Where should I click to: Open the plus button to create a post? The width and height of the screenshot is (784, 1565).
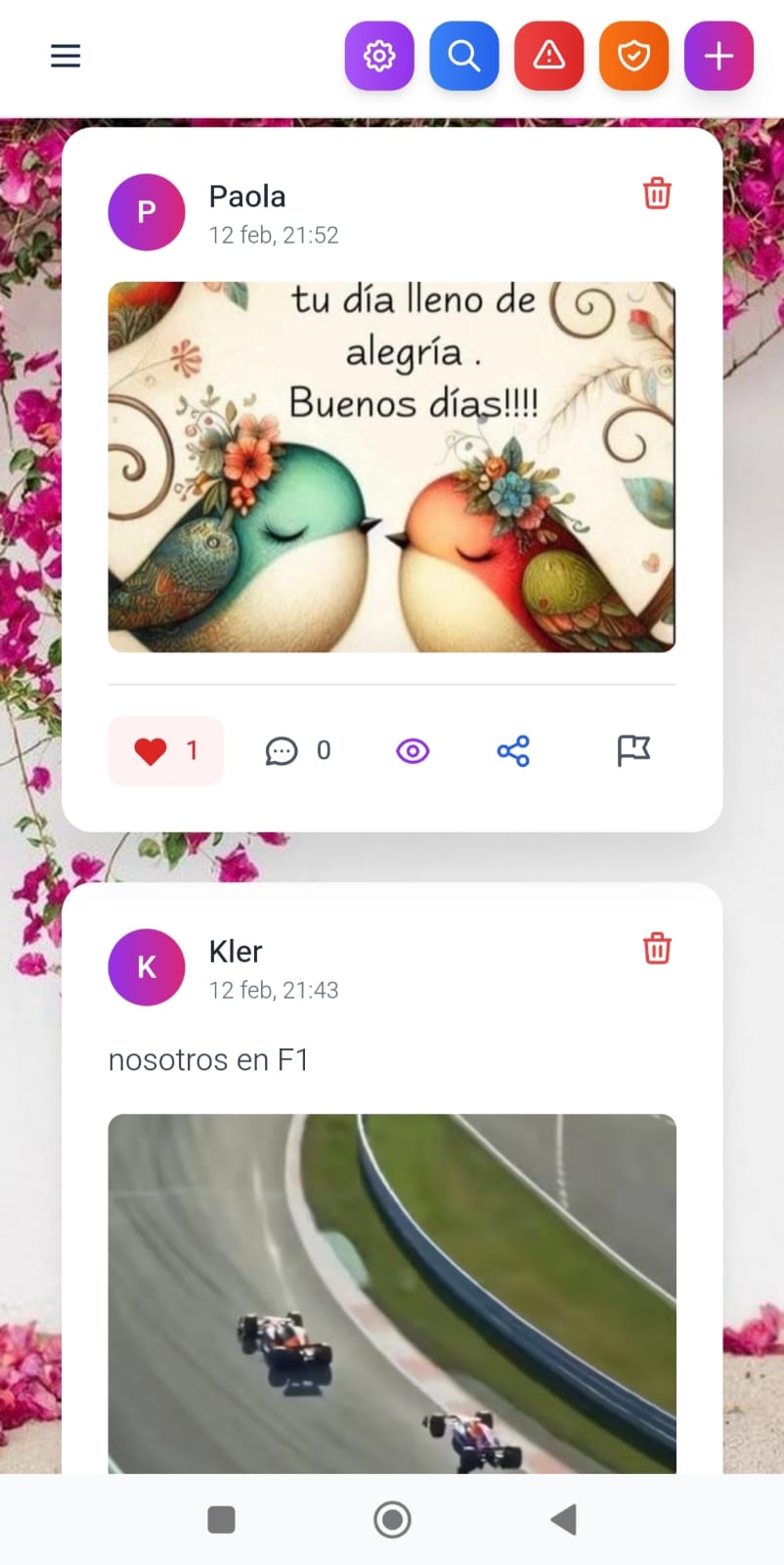719,56
